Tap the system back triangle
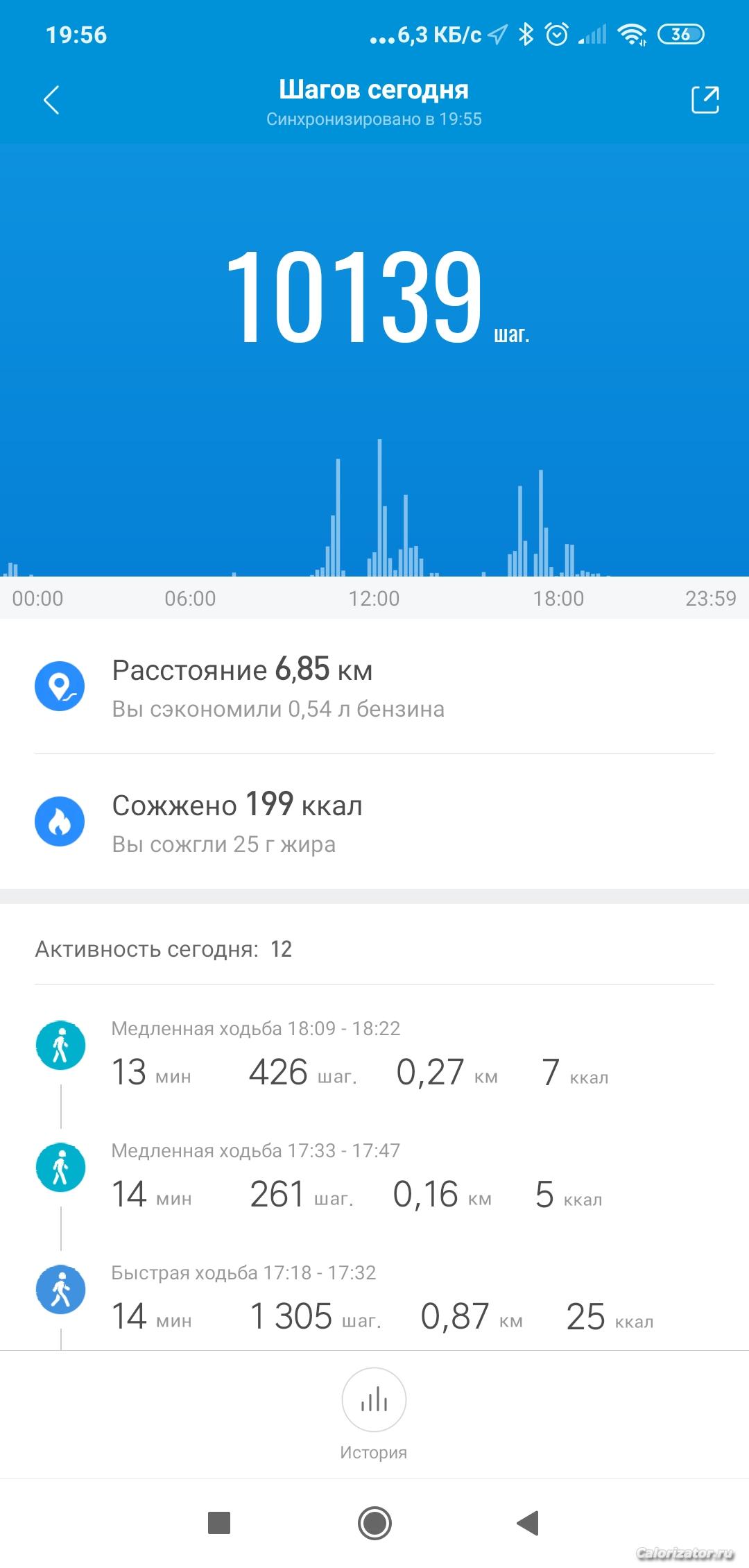The width and height of the screenshot is (749, 1568). (x=528, y=1523)
